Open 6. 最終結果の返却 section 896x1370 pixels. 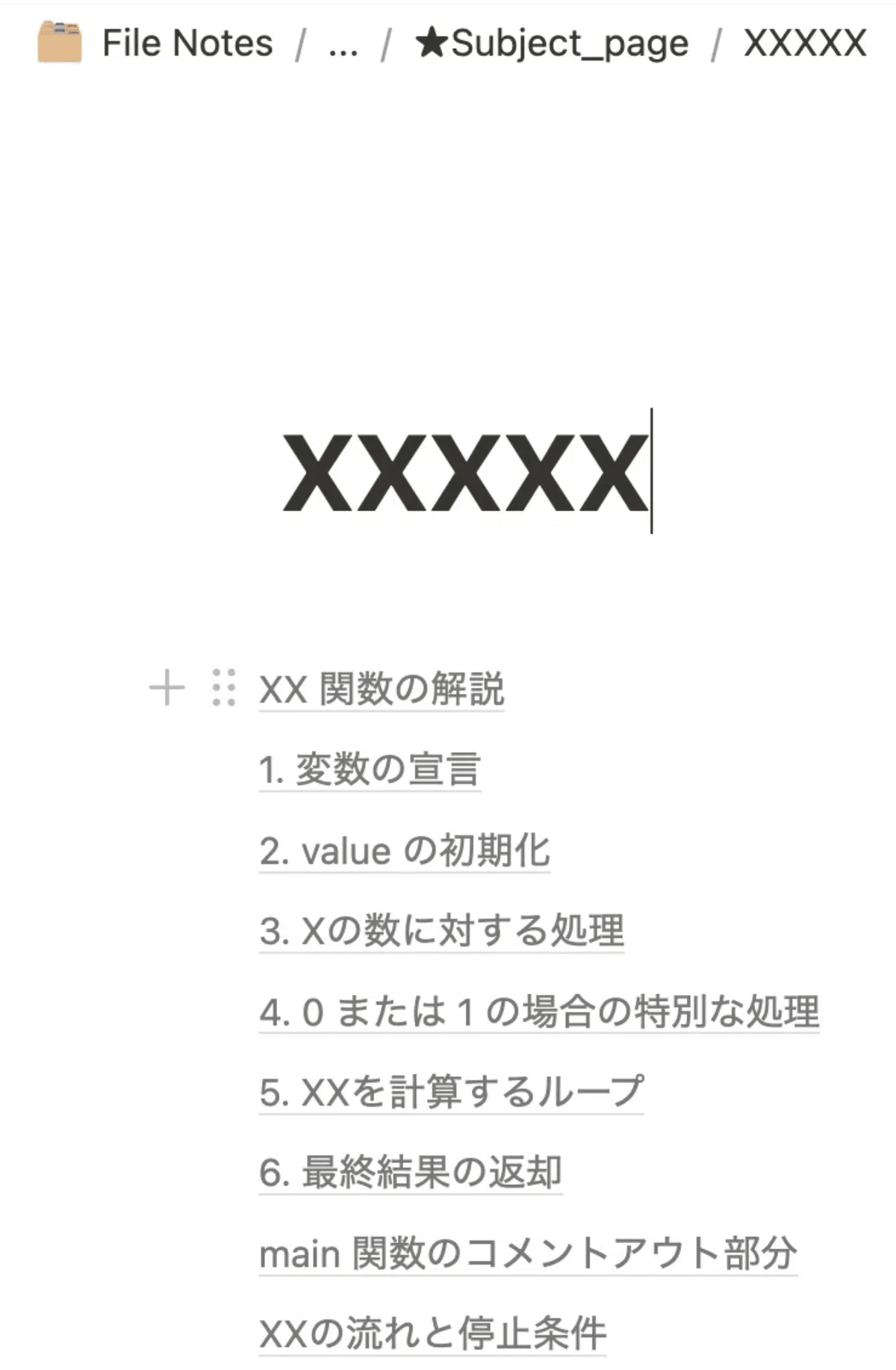point(410,1172)
